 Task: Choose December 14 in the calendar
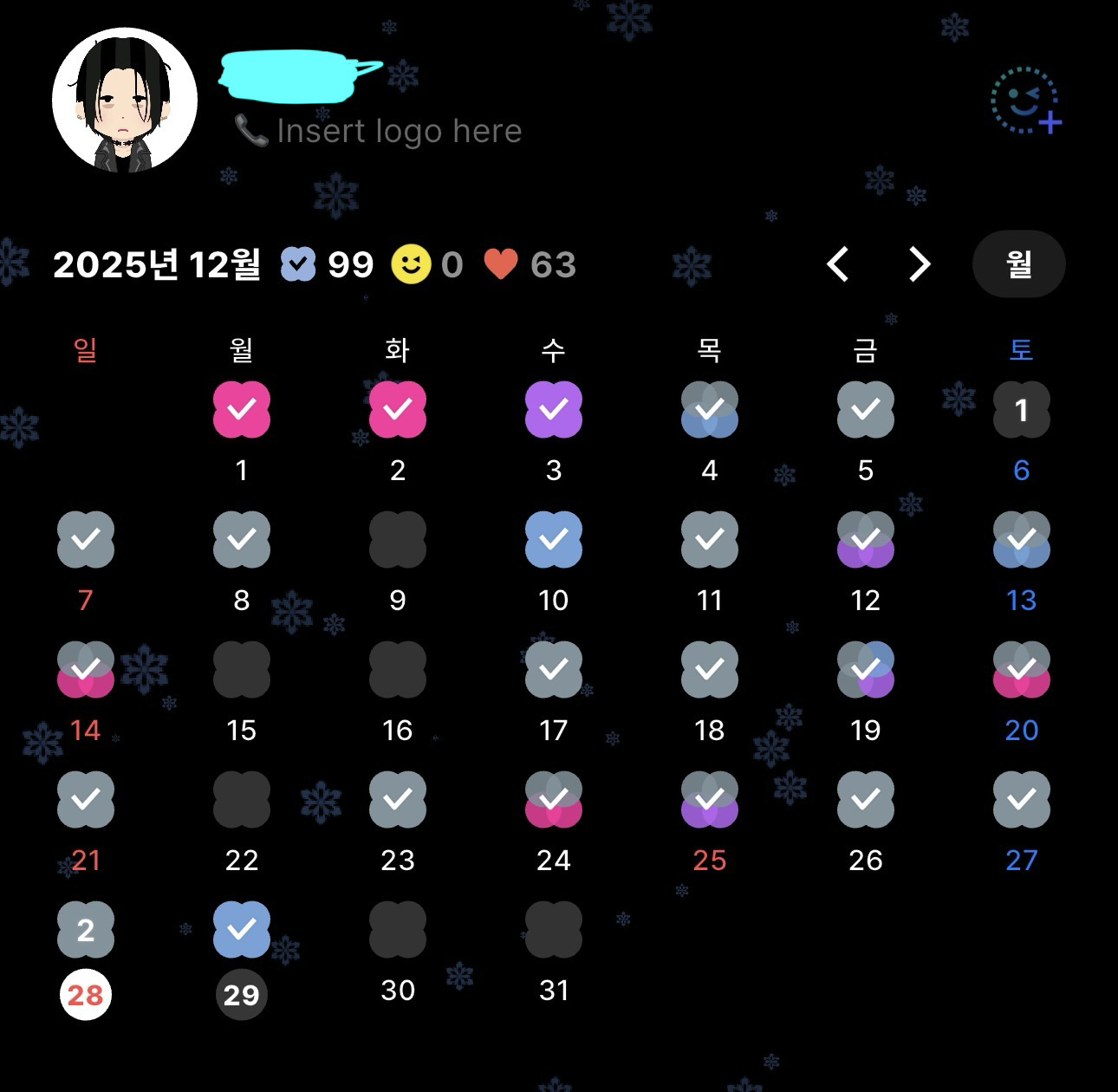coord(85,670)
